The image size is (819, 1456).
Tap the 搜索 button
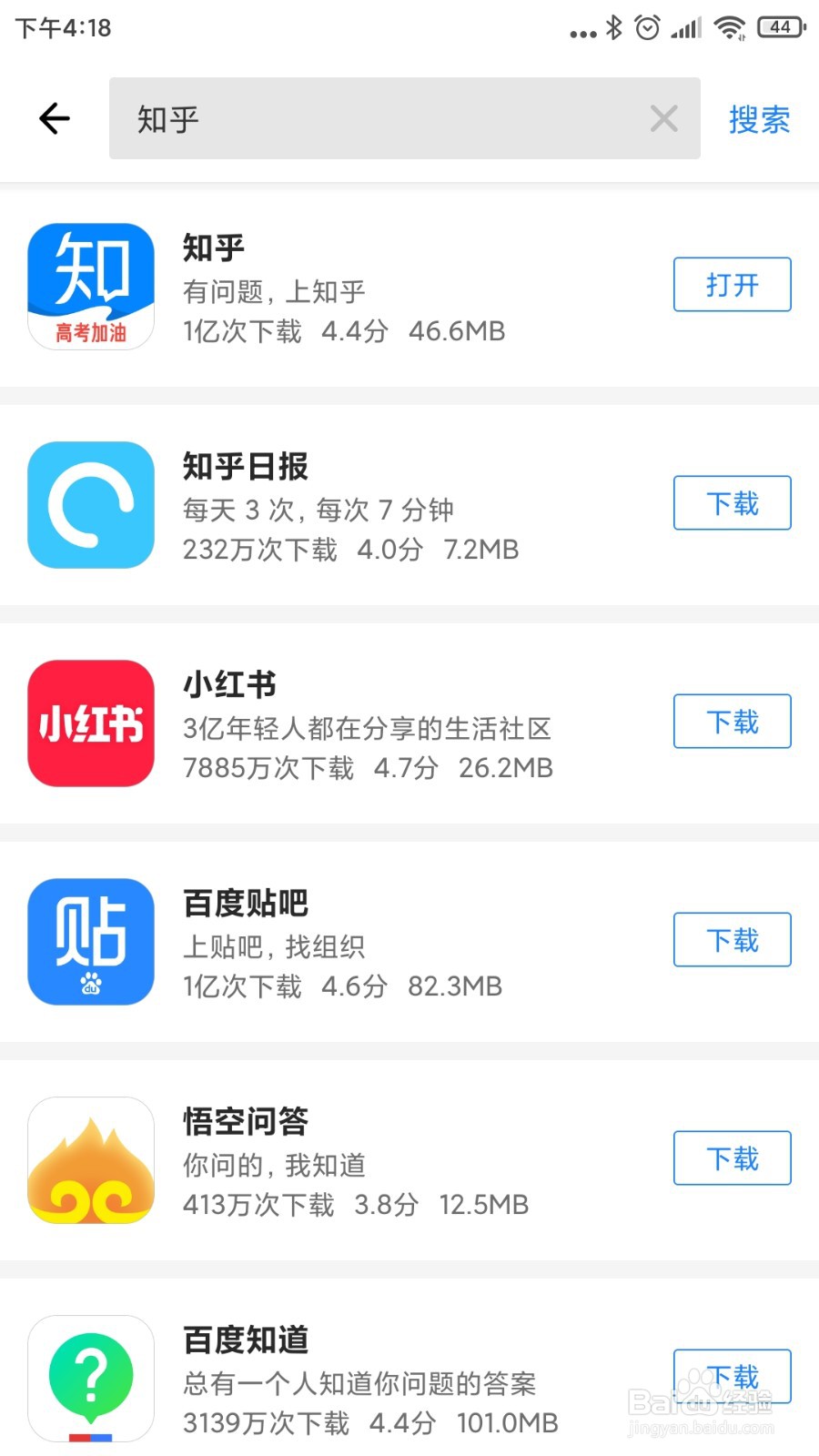759,119
